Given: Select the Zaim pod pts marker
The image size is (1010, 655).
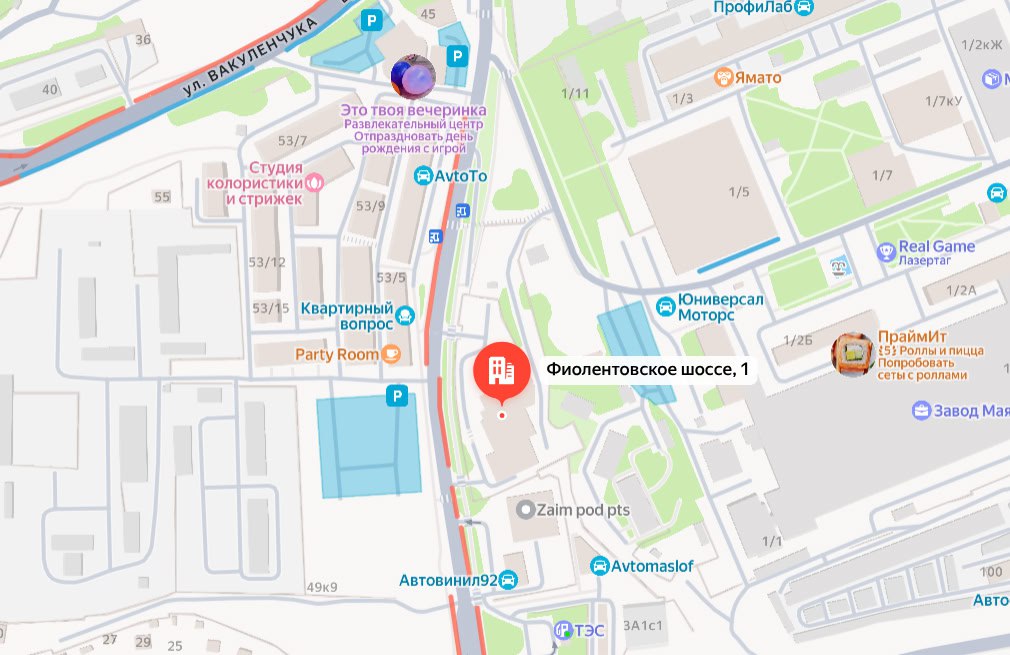Looking at the screenshot, I should tap(524, 510).
